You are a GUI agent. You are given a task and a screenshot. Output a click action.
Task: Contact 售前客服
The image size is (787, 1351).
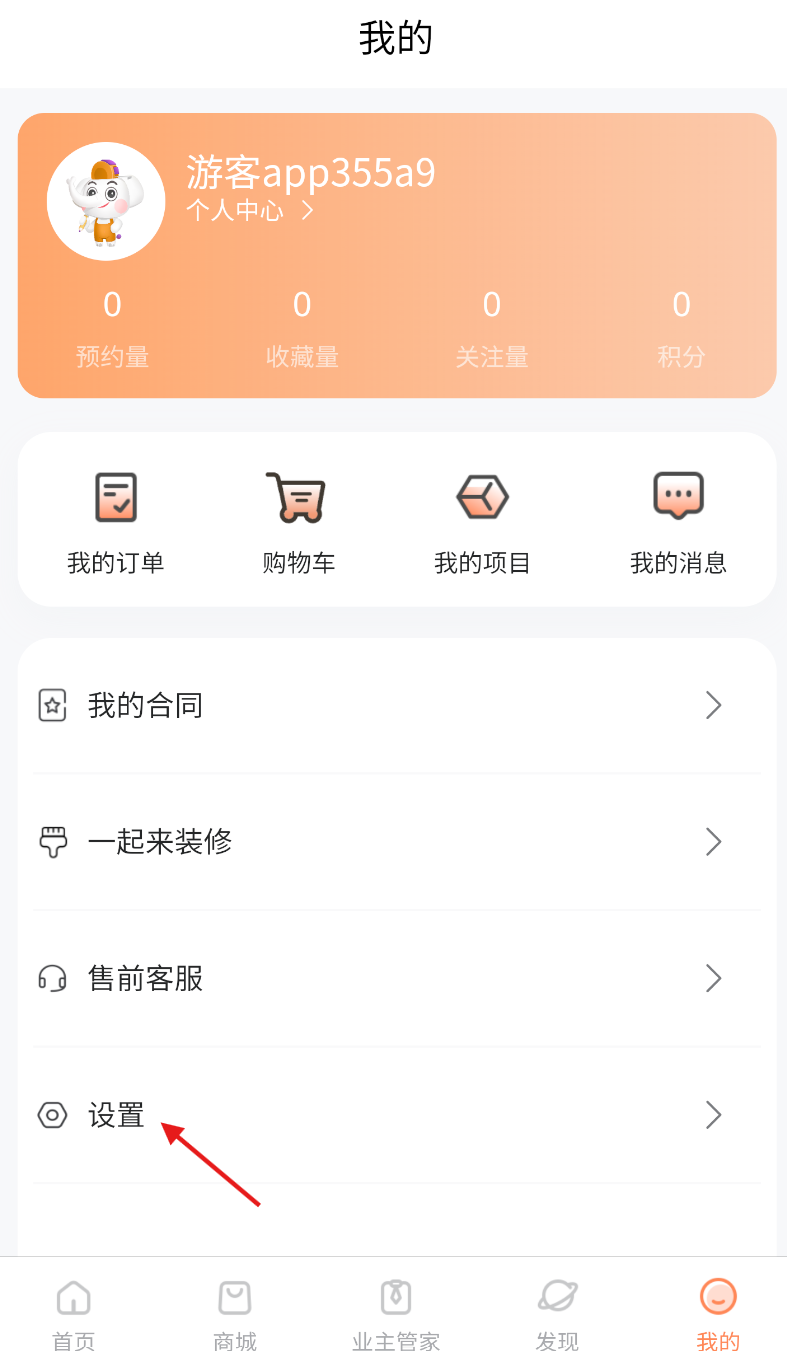tap(396, 978)
